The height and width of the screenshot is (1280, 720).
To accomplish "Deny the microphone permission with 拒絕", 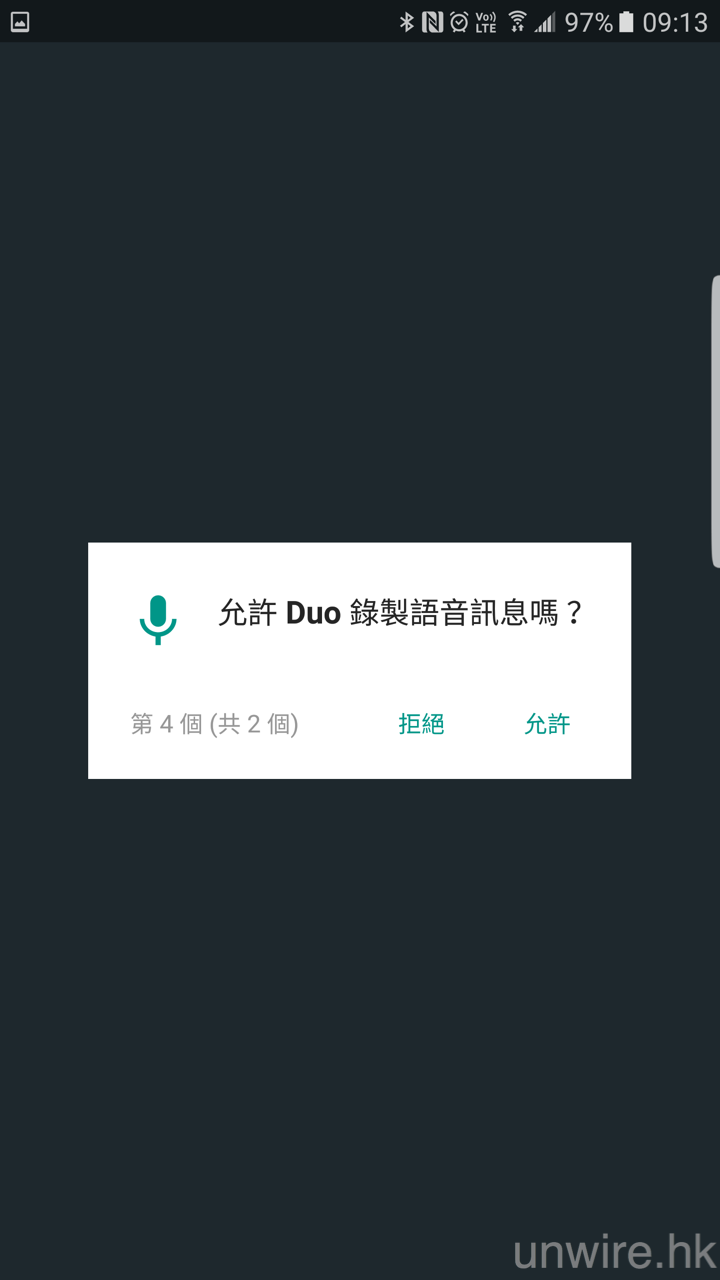I will tap(421, 724).
